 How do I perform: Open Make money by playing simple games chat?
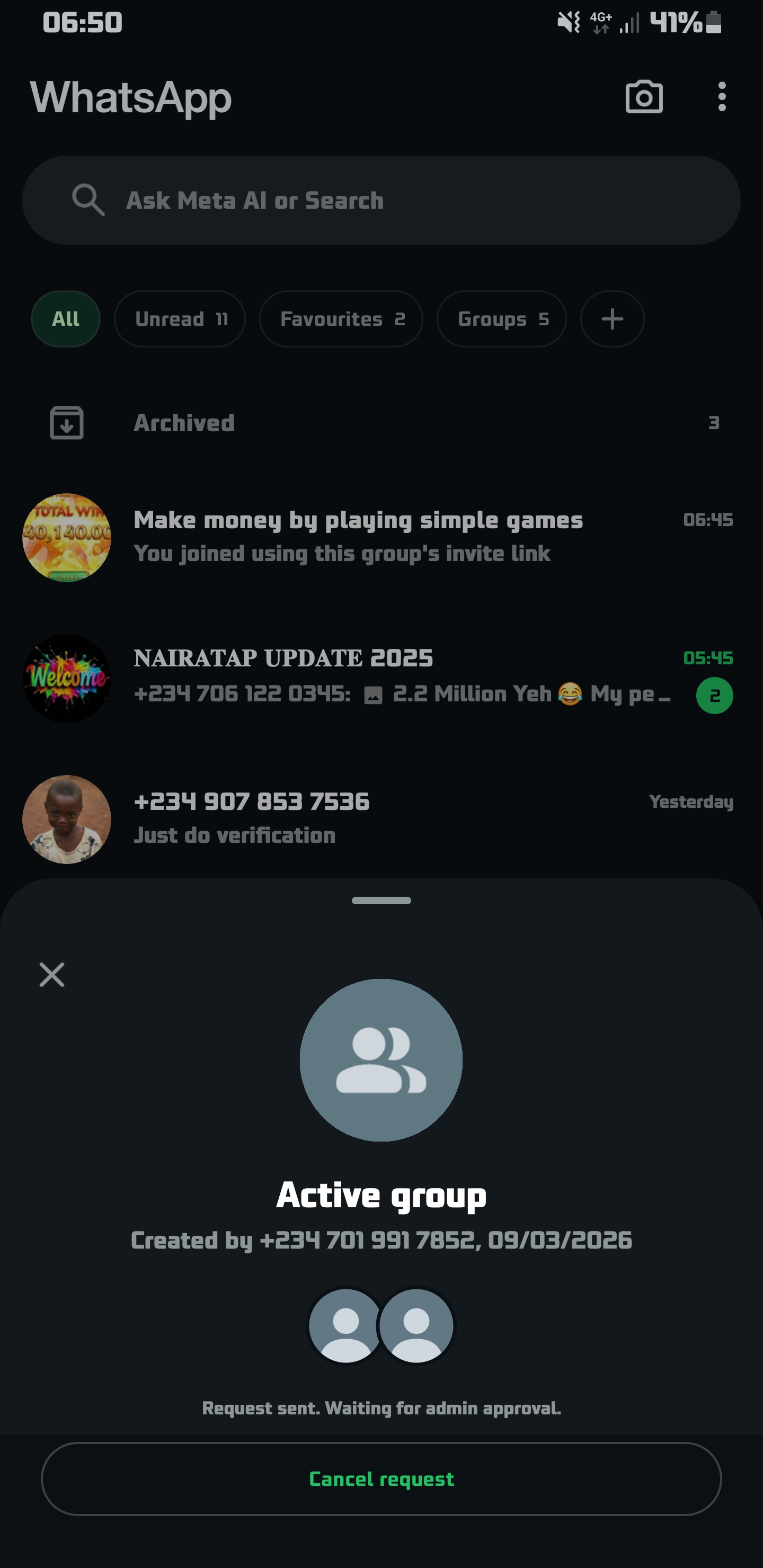[x=381, y=537]
